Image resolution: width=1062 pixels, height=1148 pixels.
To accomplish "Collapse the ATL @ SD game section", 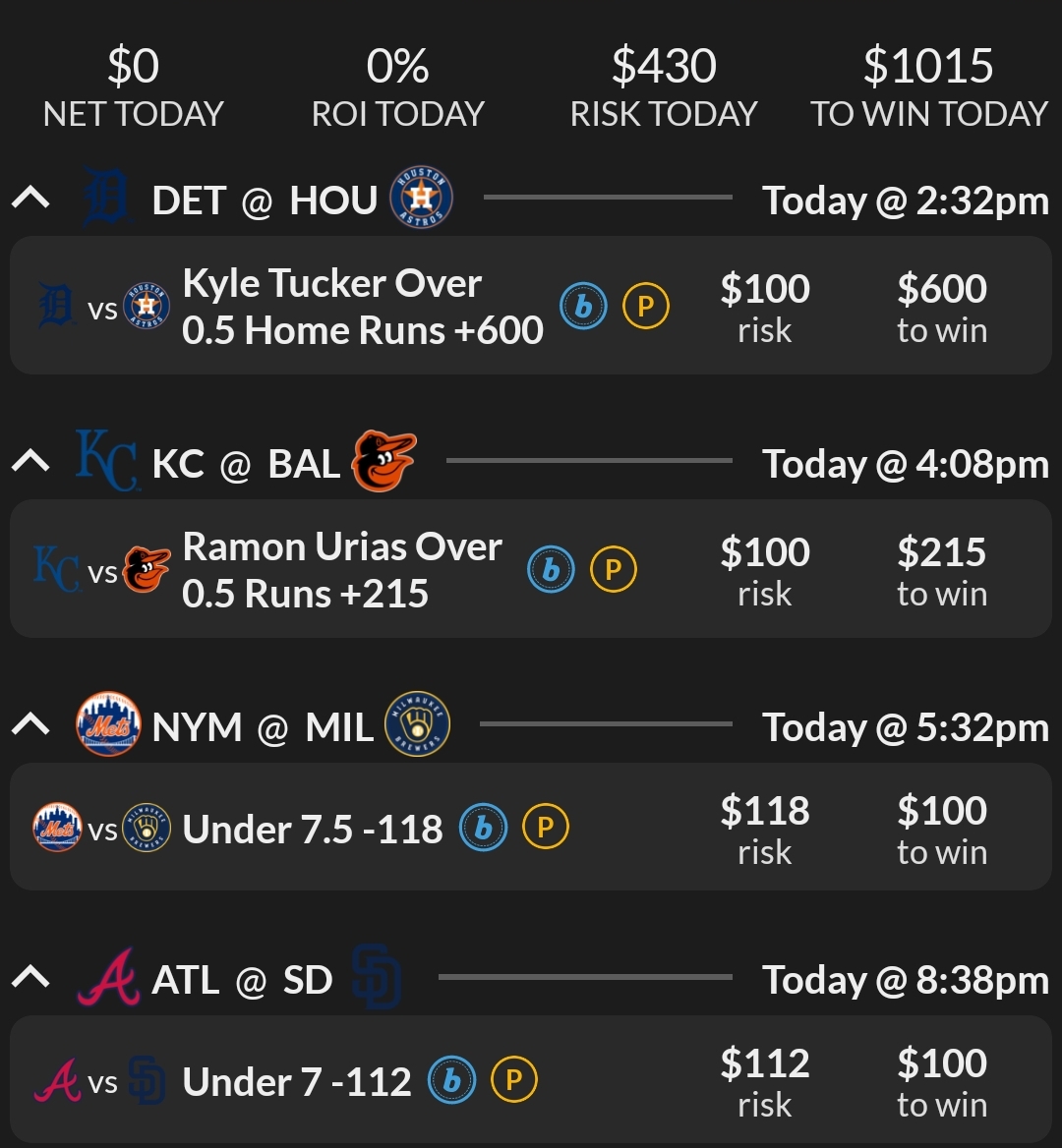I will [x=31, y=977].
